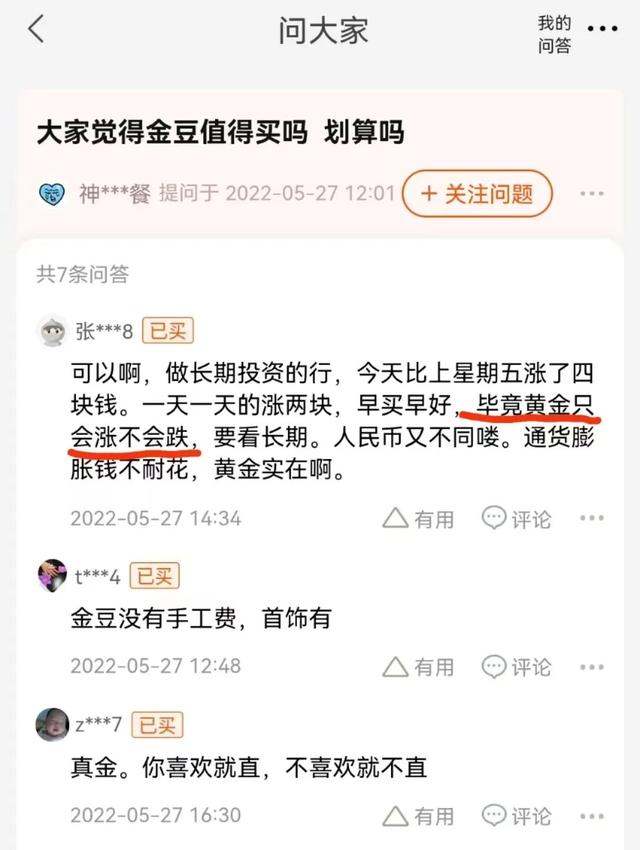The height and width of the screenshot is (850, 640).
Task: Mark z***7's answer as 有用
Action: (419, 816)
